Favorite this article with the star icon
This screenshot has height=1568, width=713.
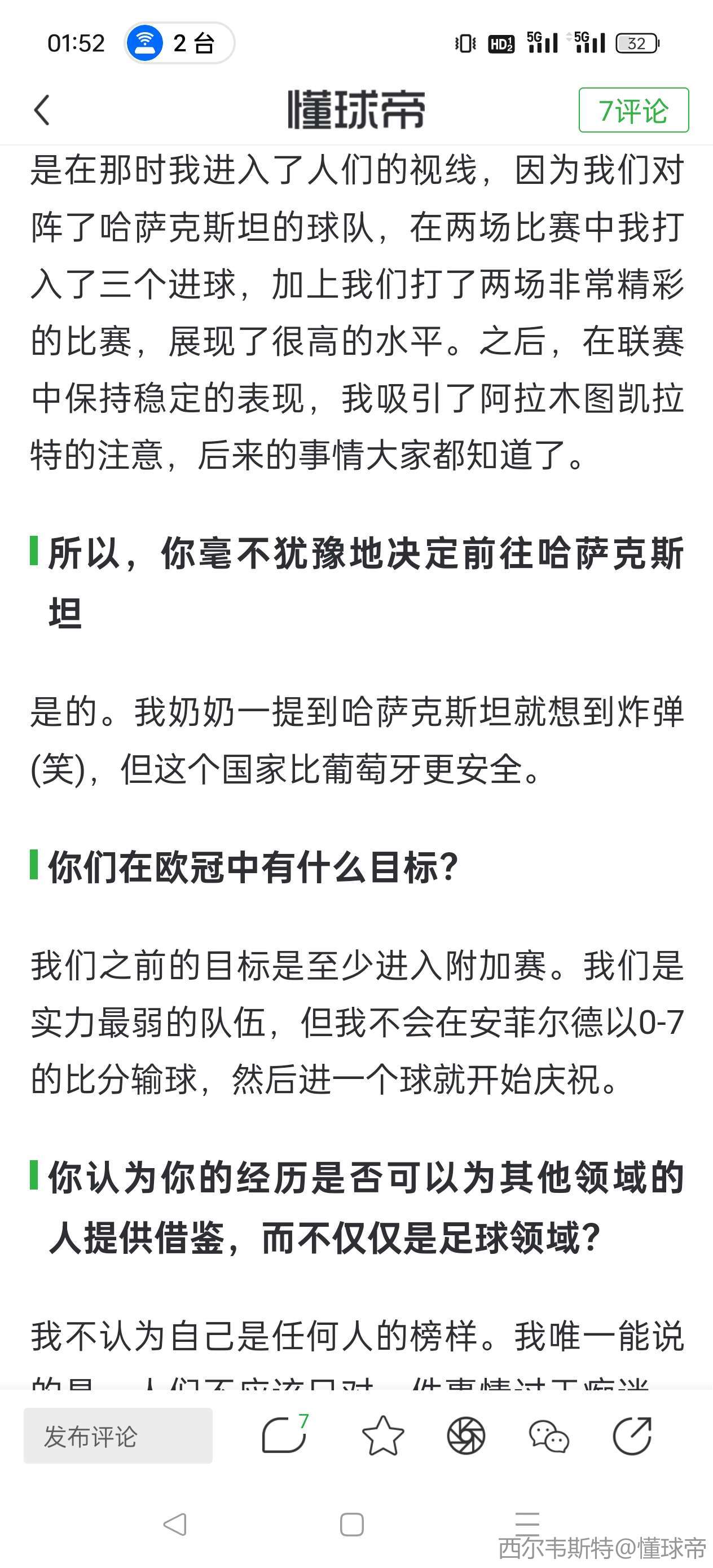(383, 1435)
